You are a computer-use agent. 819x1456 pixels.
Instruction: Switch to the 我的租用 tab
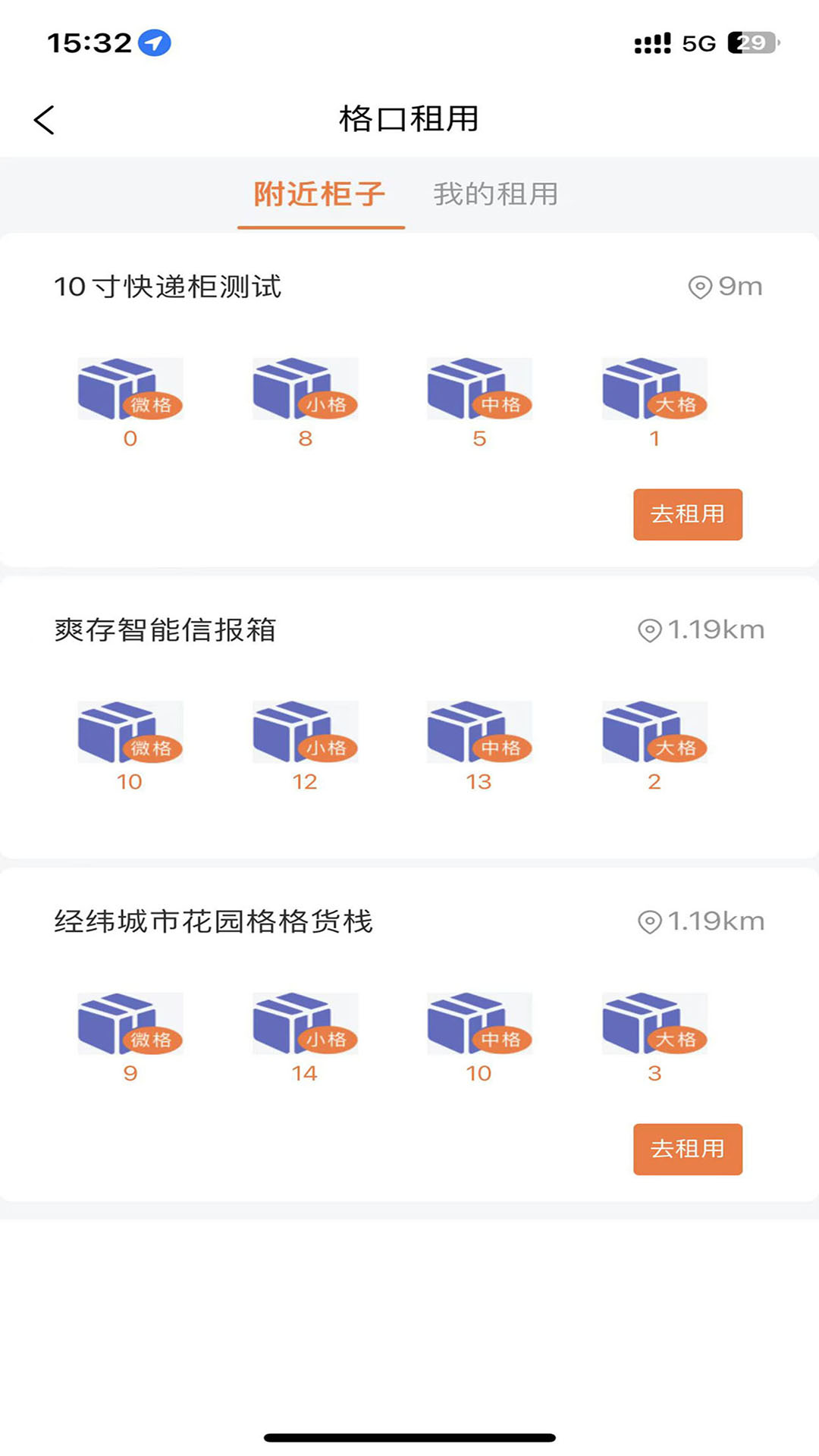coord(494,194)
